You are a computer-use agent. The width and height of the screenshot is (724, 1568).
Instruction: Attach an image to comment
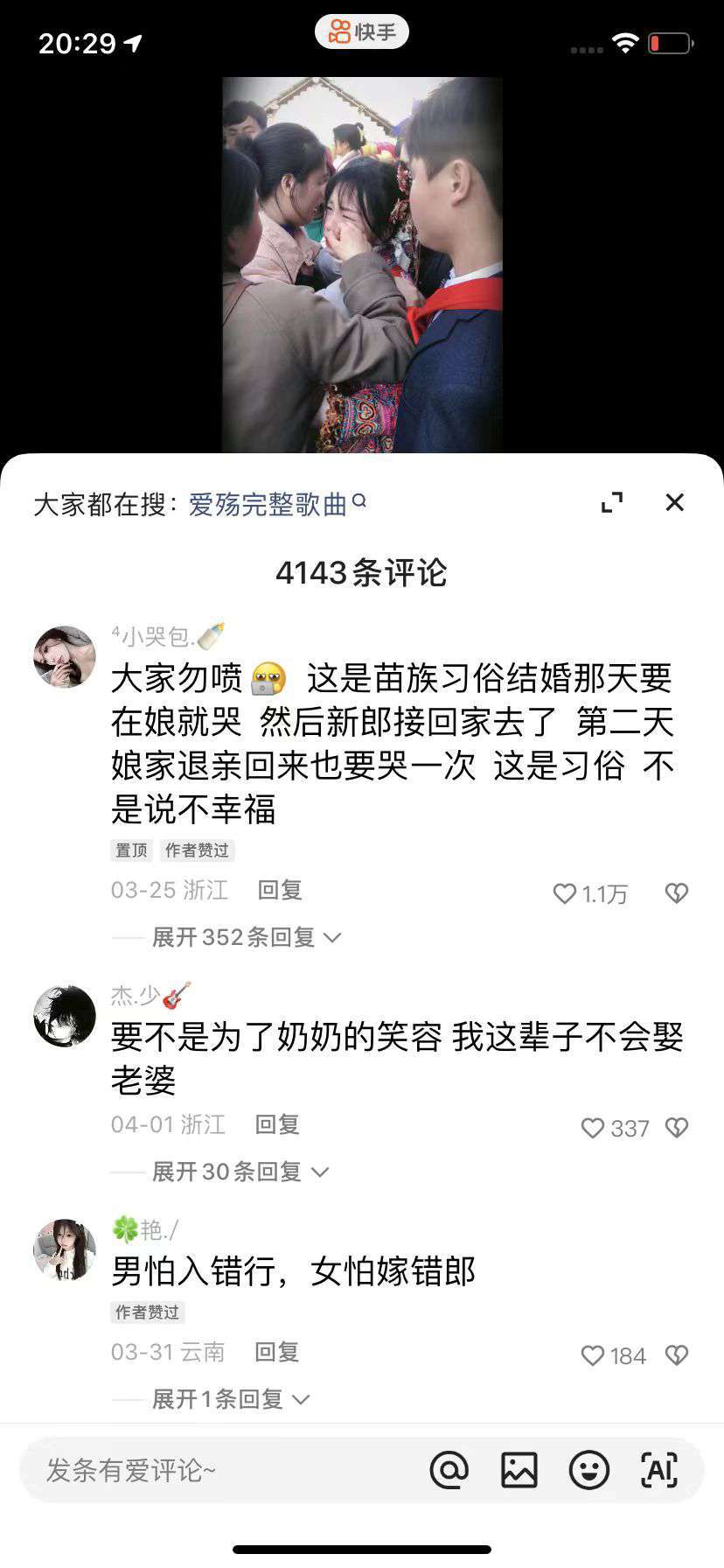coord(519,1470)
